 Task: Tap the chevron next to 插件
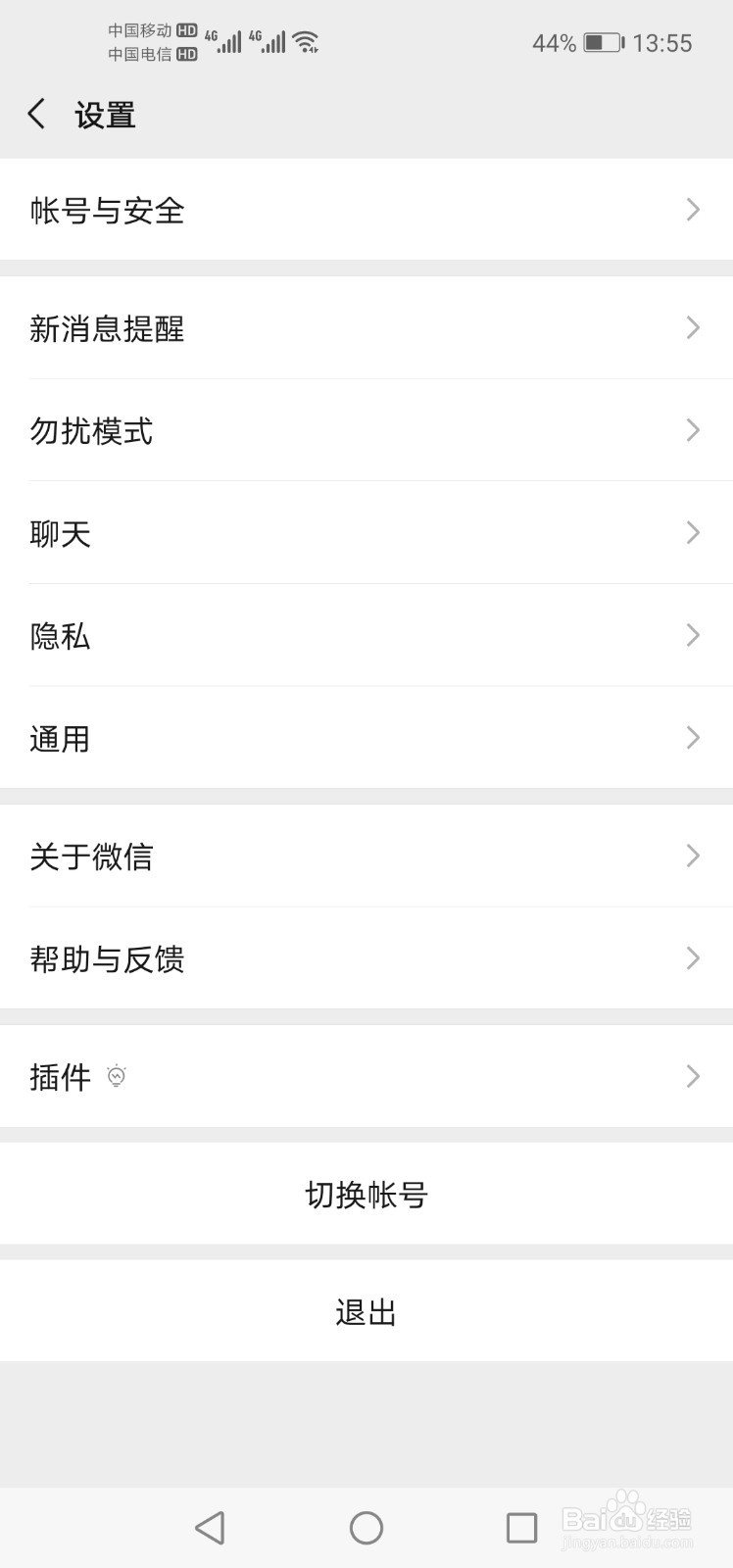click(693, 1076)
